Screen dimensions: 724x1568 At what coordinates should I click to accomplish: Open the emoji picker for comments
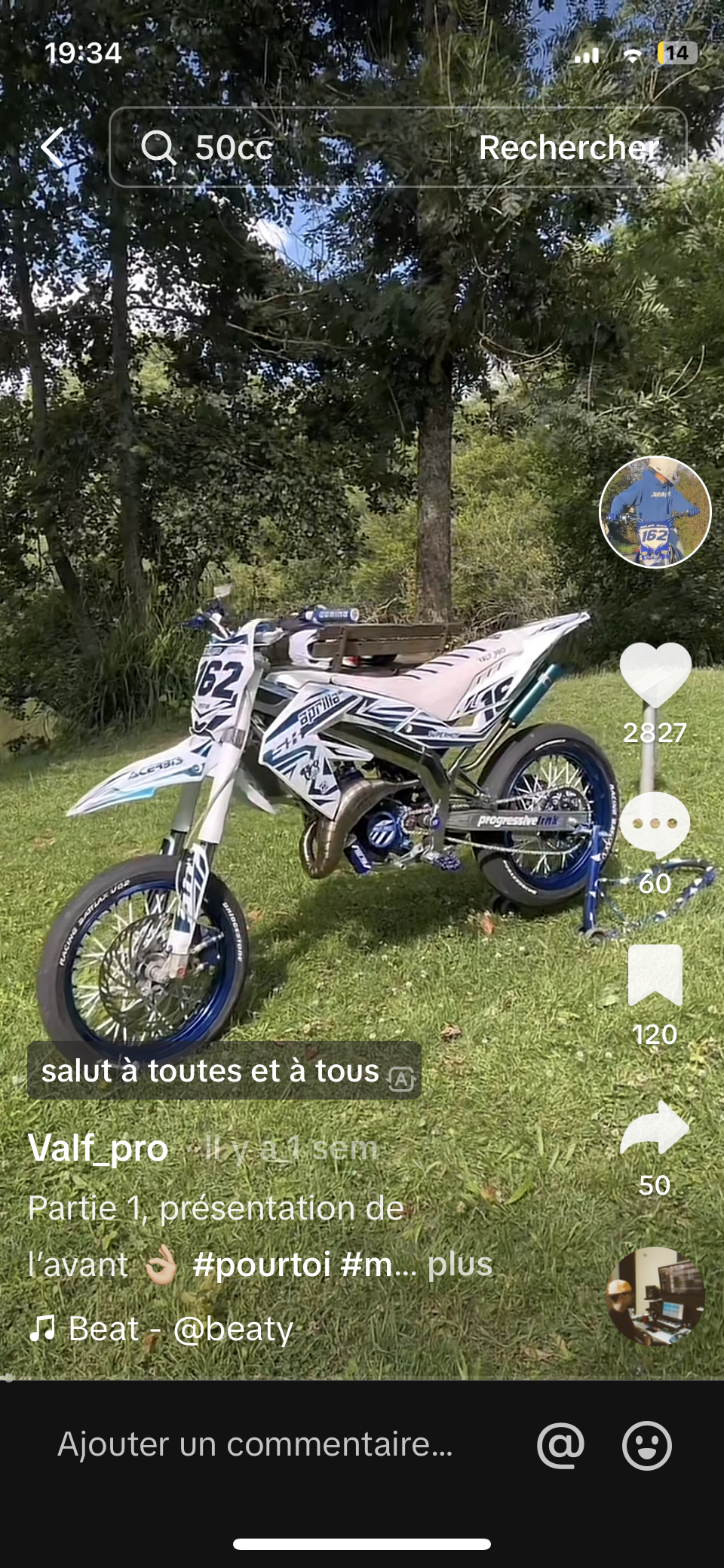point(646,1446)
